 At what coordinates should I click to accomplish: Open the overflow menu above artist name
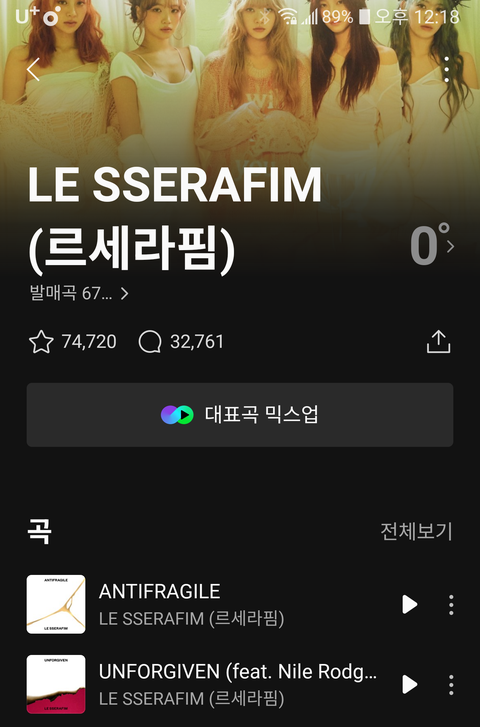tap(447, 70)
